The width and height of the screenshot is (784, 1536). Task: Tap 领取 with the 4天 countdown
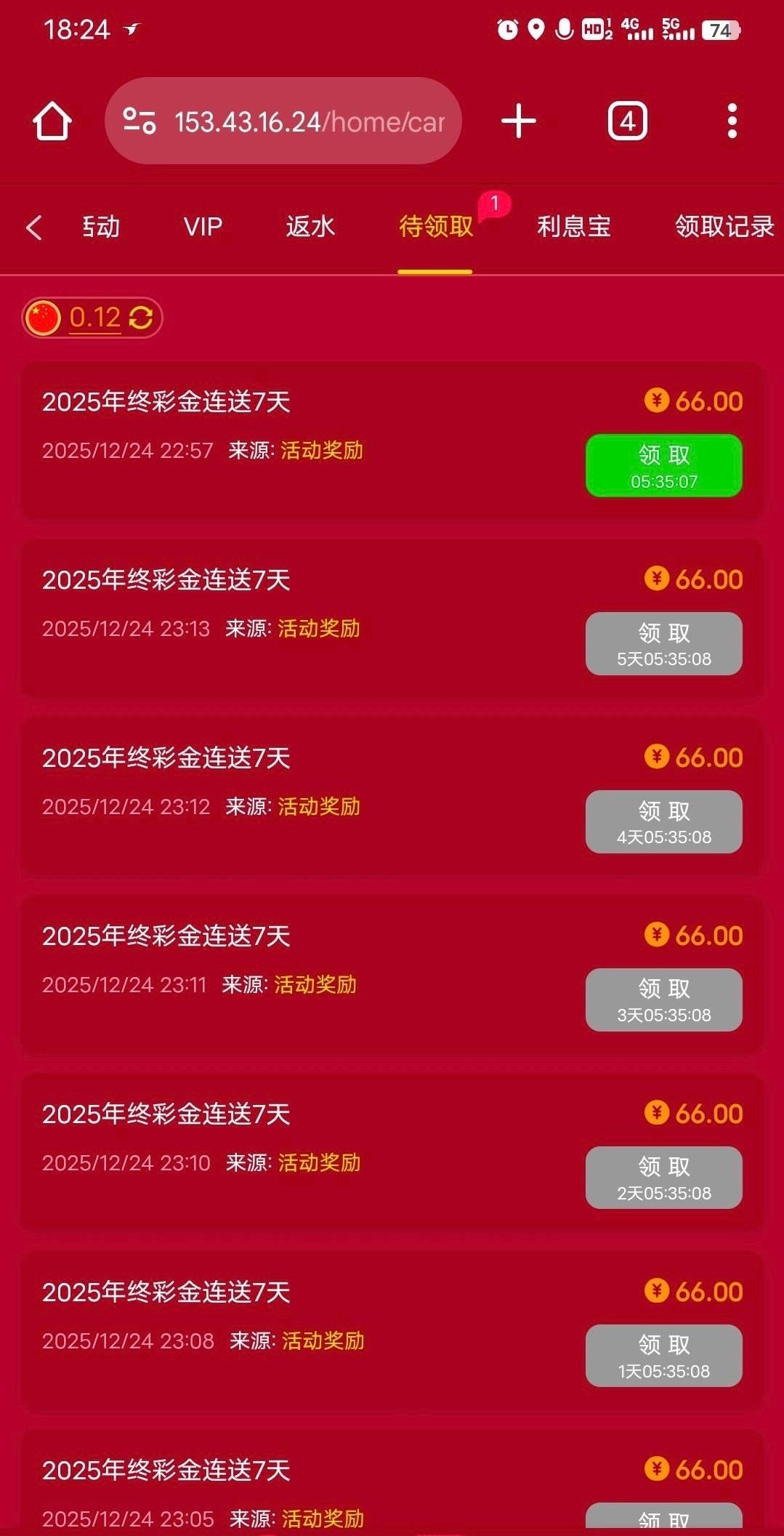pyautogui.click(x=663, y=822)
